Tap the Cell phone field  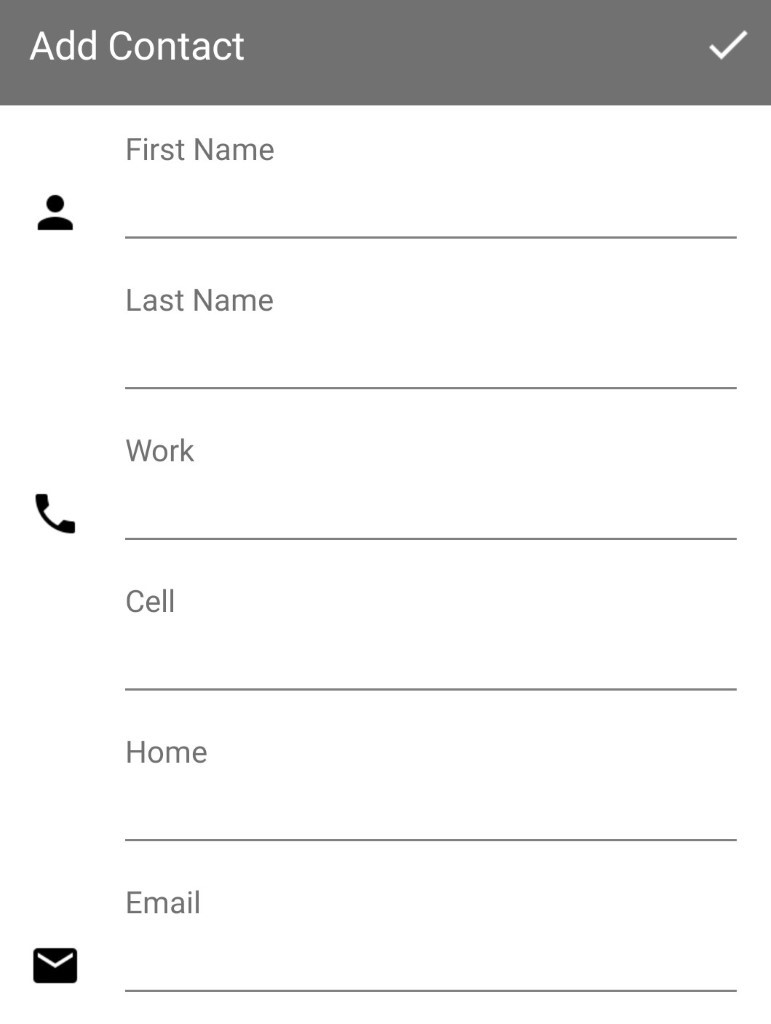[430, 662]
